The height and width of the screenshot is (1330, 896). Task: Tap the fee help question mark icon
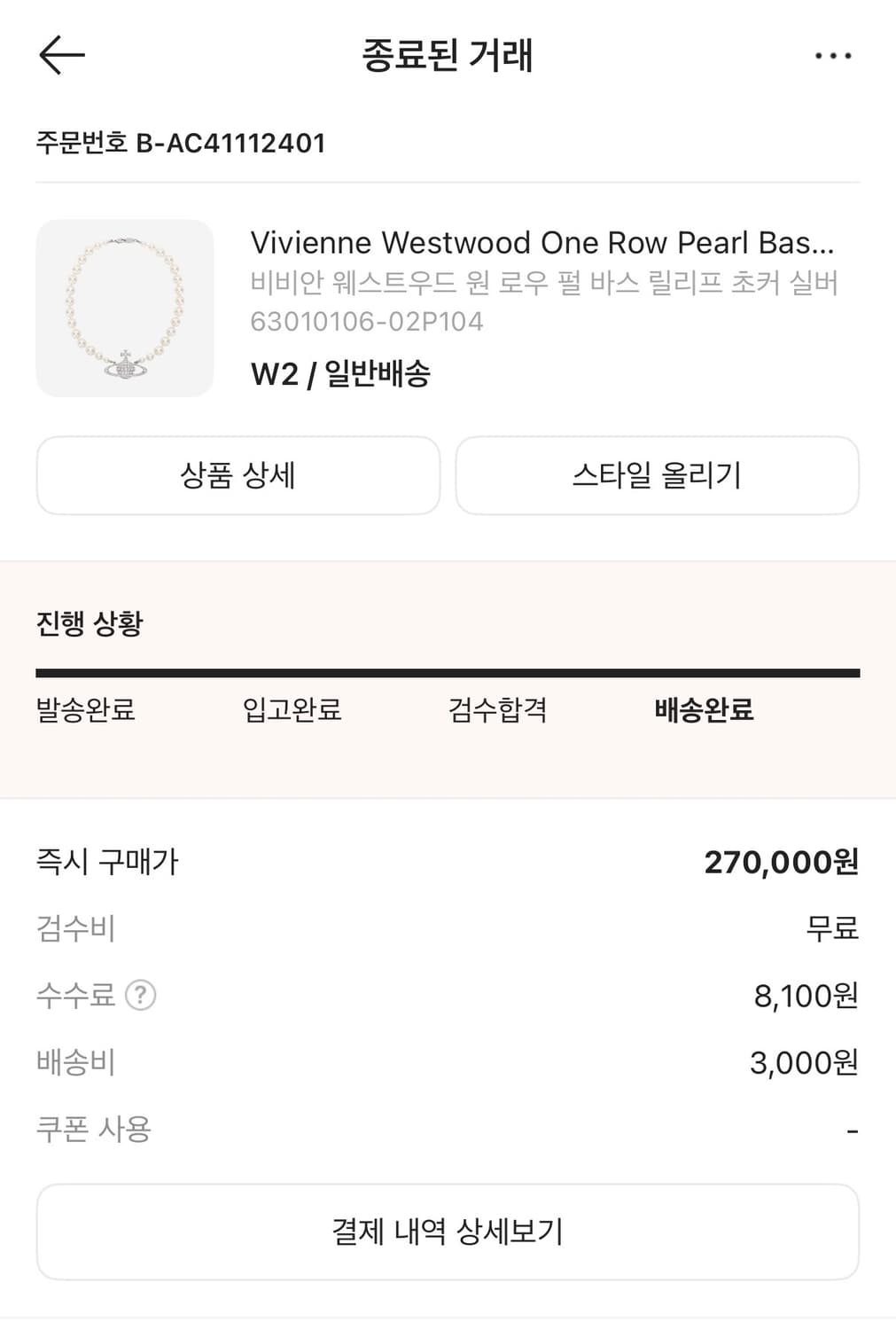pos(140,996)
